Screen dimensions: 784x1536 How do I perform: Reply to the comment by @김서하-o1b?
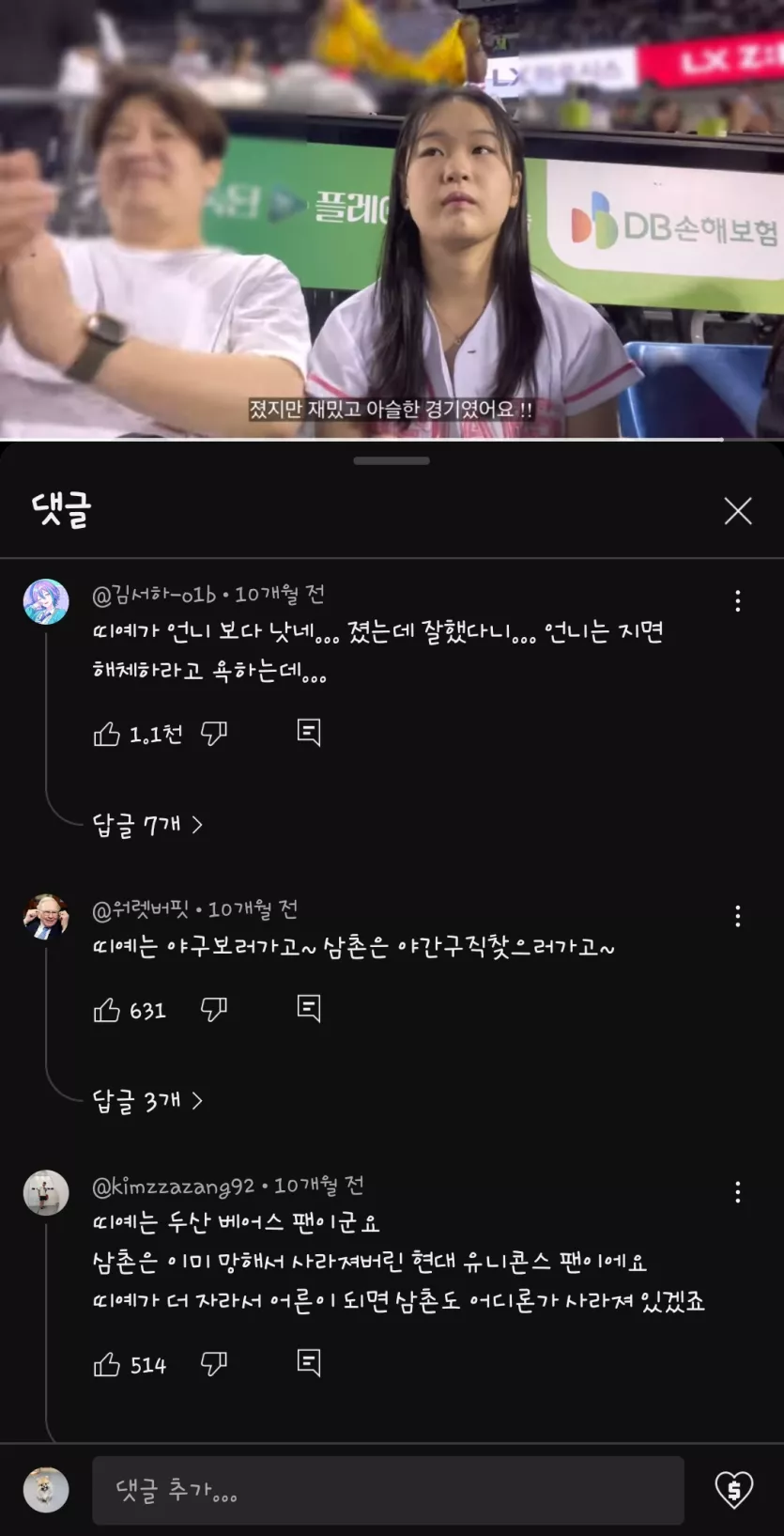point(309,732)
